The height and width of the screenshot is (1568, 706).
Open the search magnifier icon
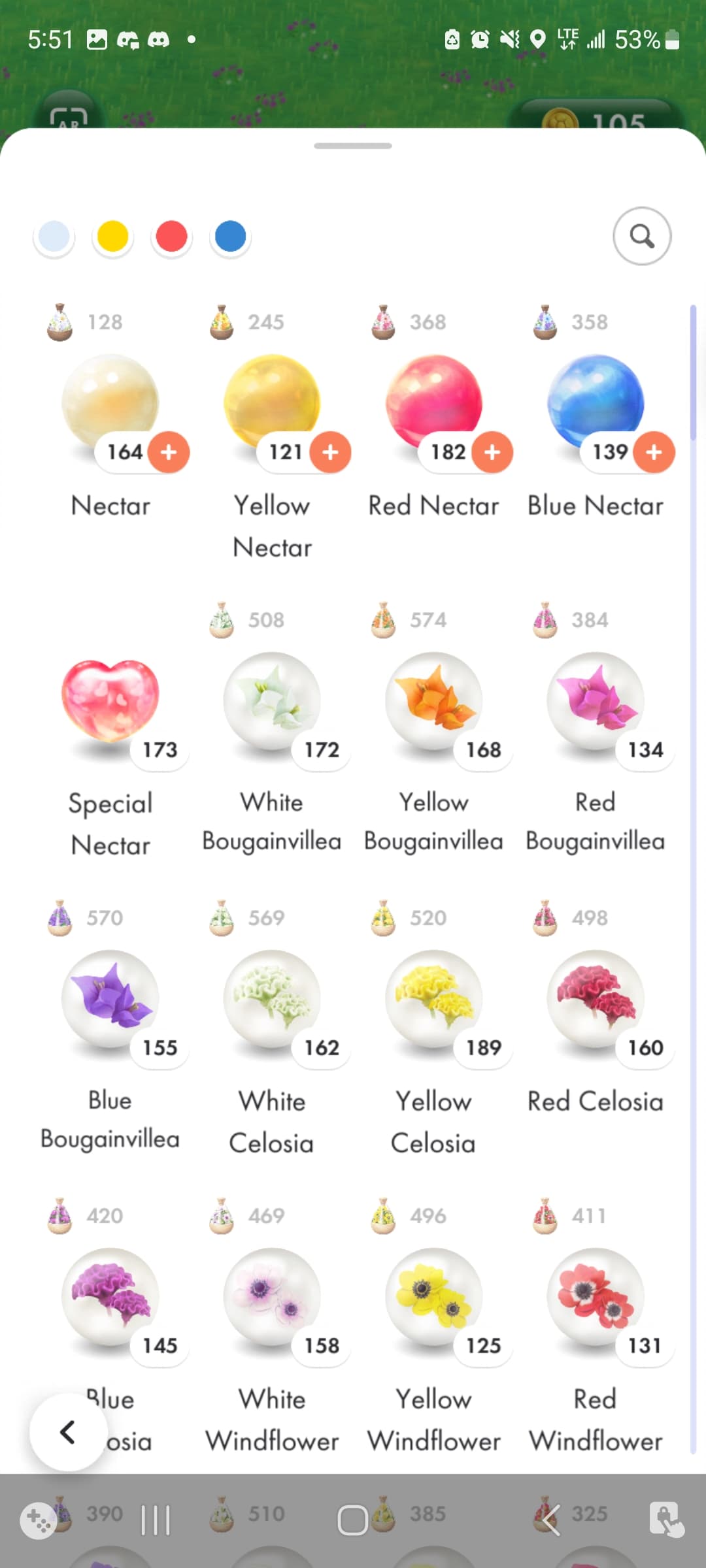coord(641,237)
